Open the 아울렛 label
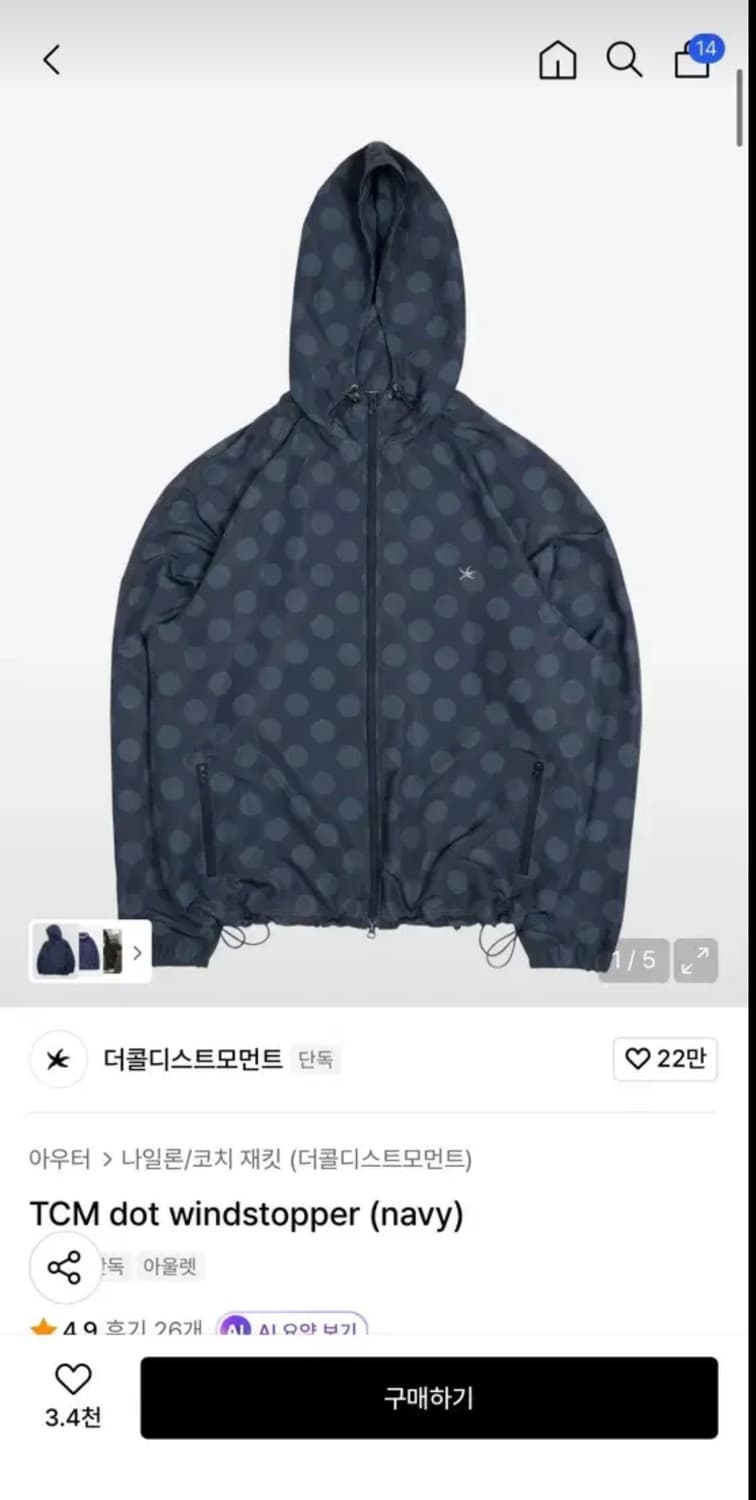 tap(171, 1266)
